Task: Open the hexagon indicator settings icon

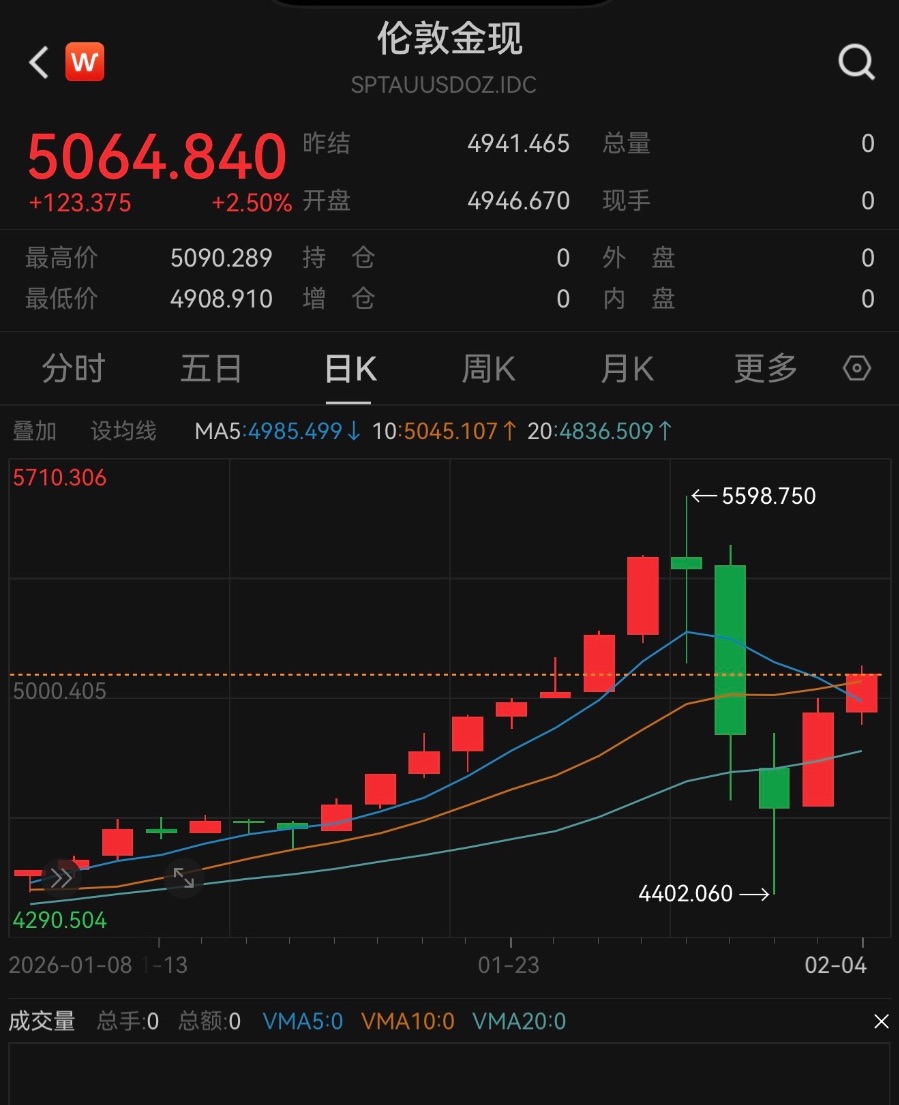Action: (x=857, y=368)
